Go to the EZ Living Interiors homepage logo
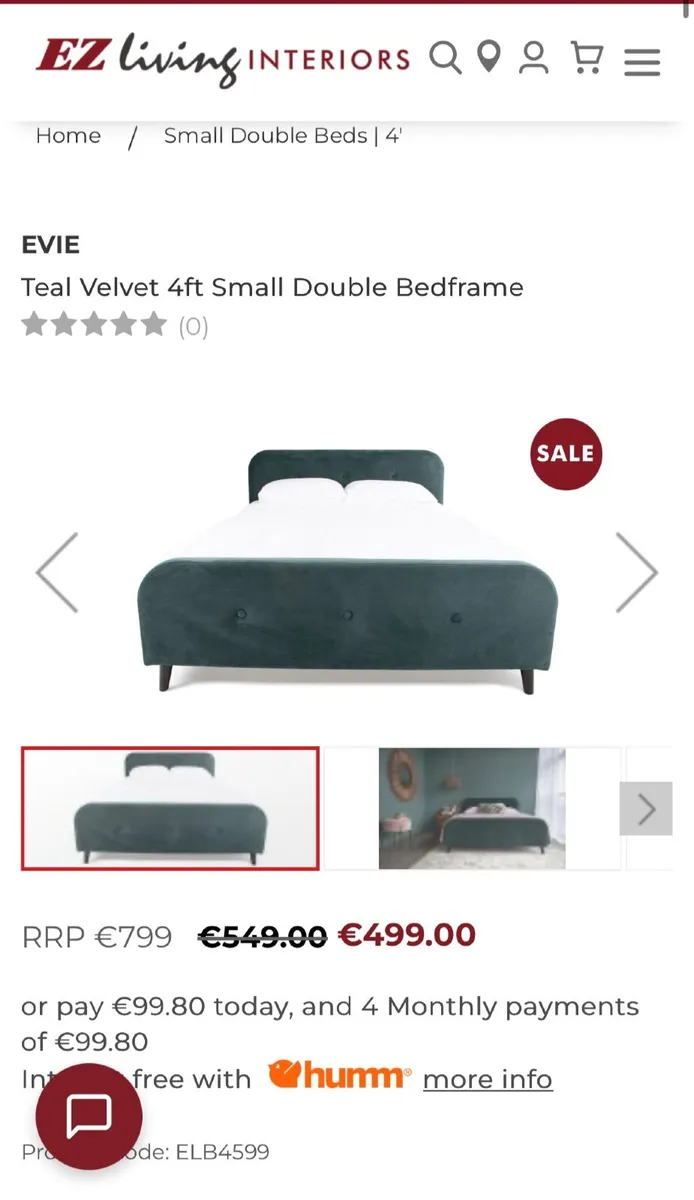 (223, 58)
